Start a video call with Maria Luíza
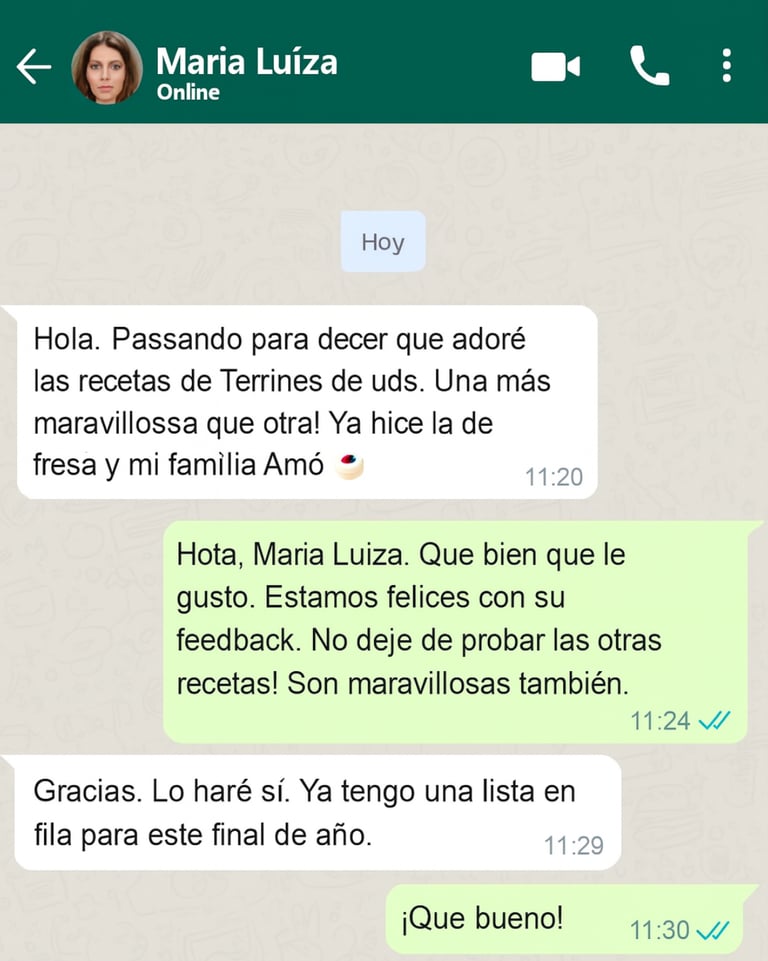768x961 pixels. [x=556, y=67]
